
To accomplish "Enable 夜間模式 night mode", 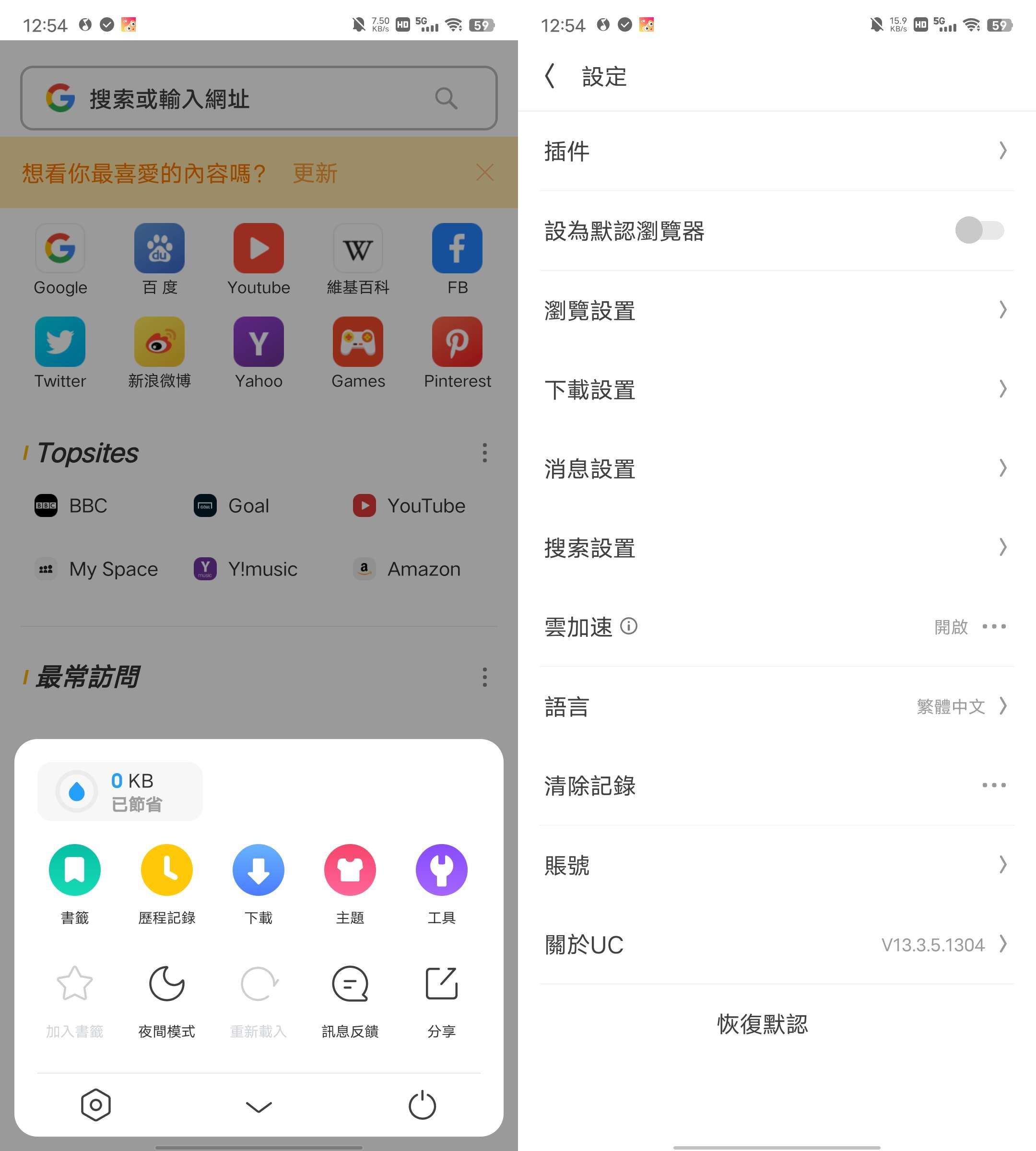I will tap(167, 984).
